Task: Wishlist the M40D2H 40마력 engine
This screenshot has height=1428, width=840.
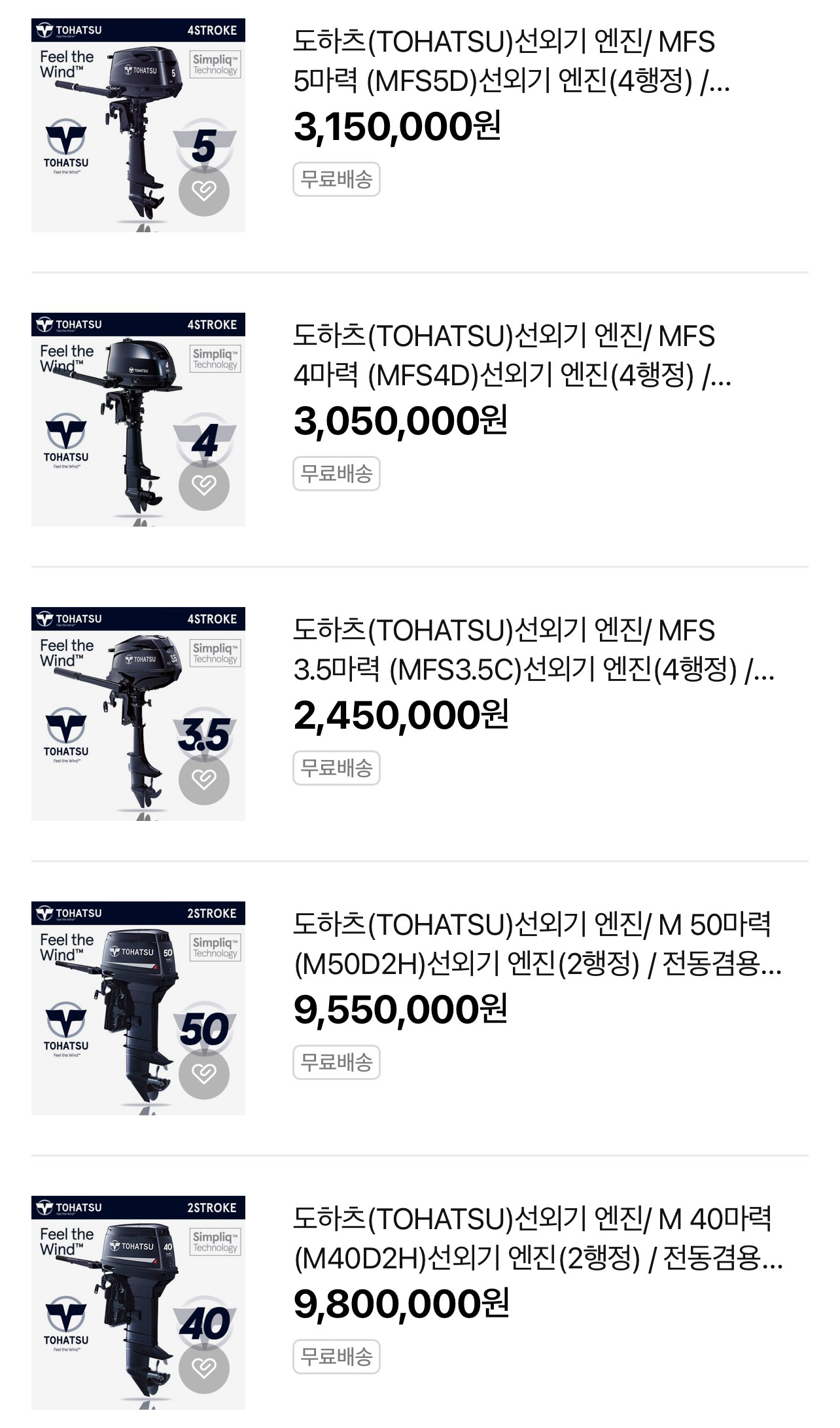Action: click(204, 1368)
